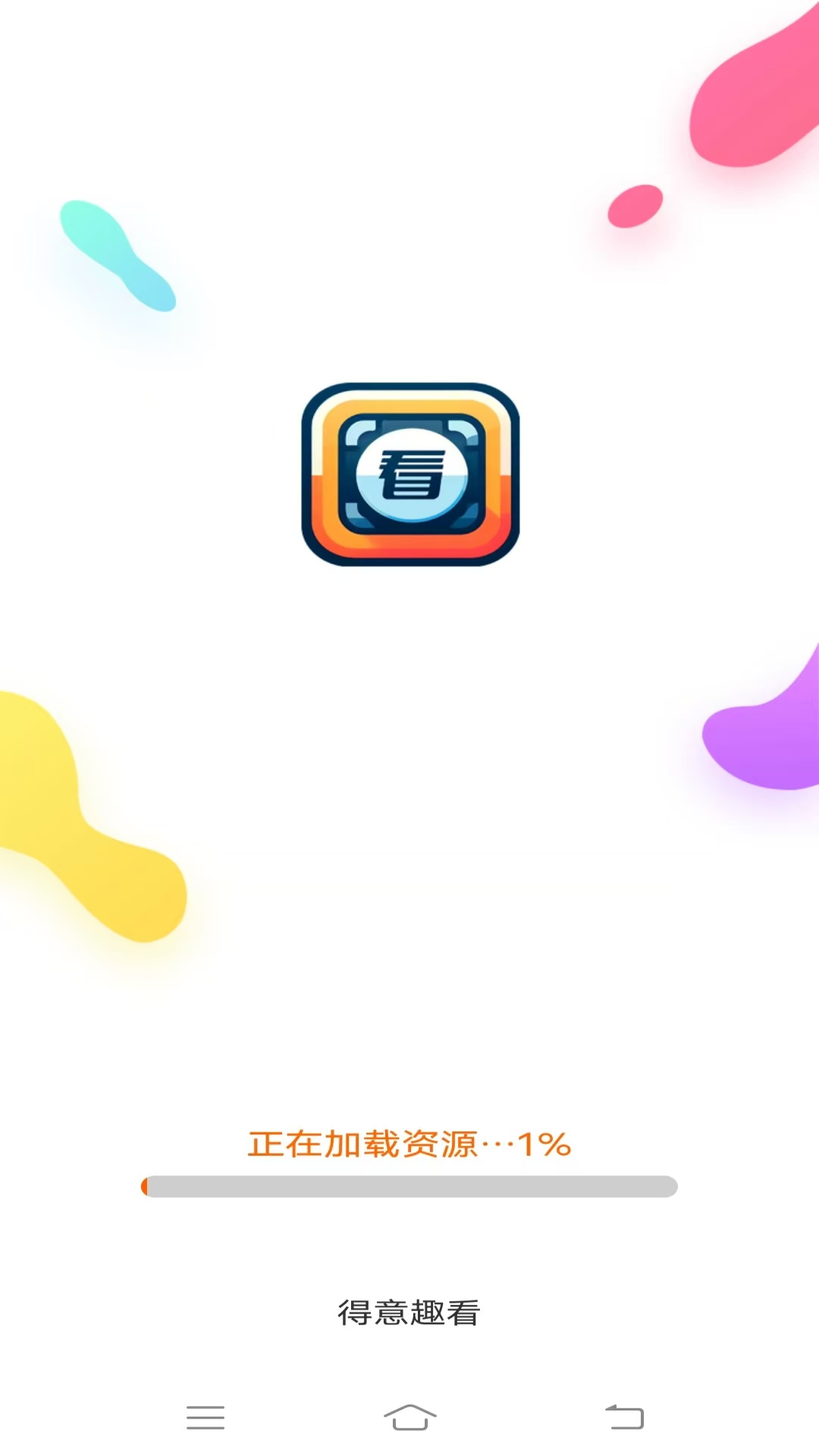
Task: Go to the home screen
Action: 410,1417
